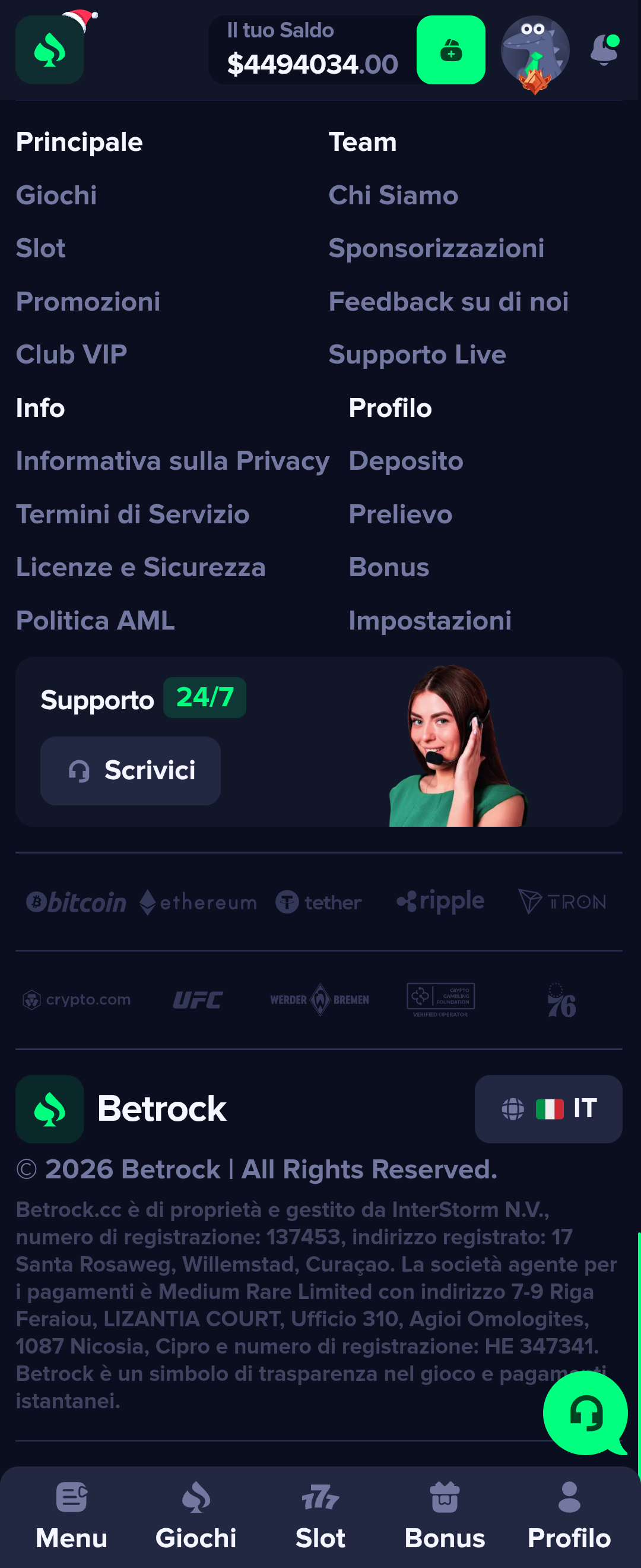Open Politica AML page
This screenshot has height=1568, width=641.
95,621
